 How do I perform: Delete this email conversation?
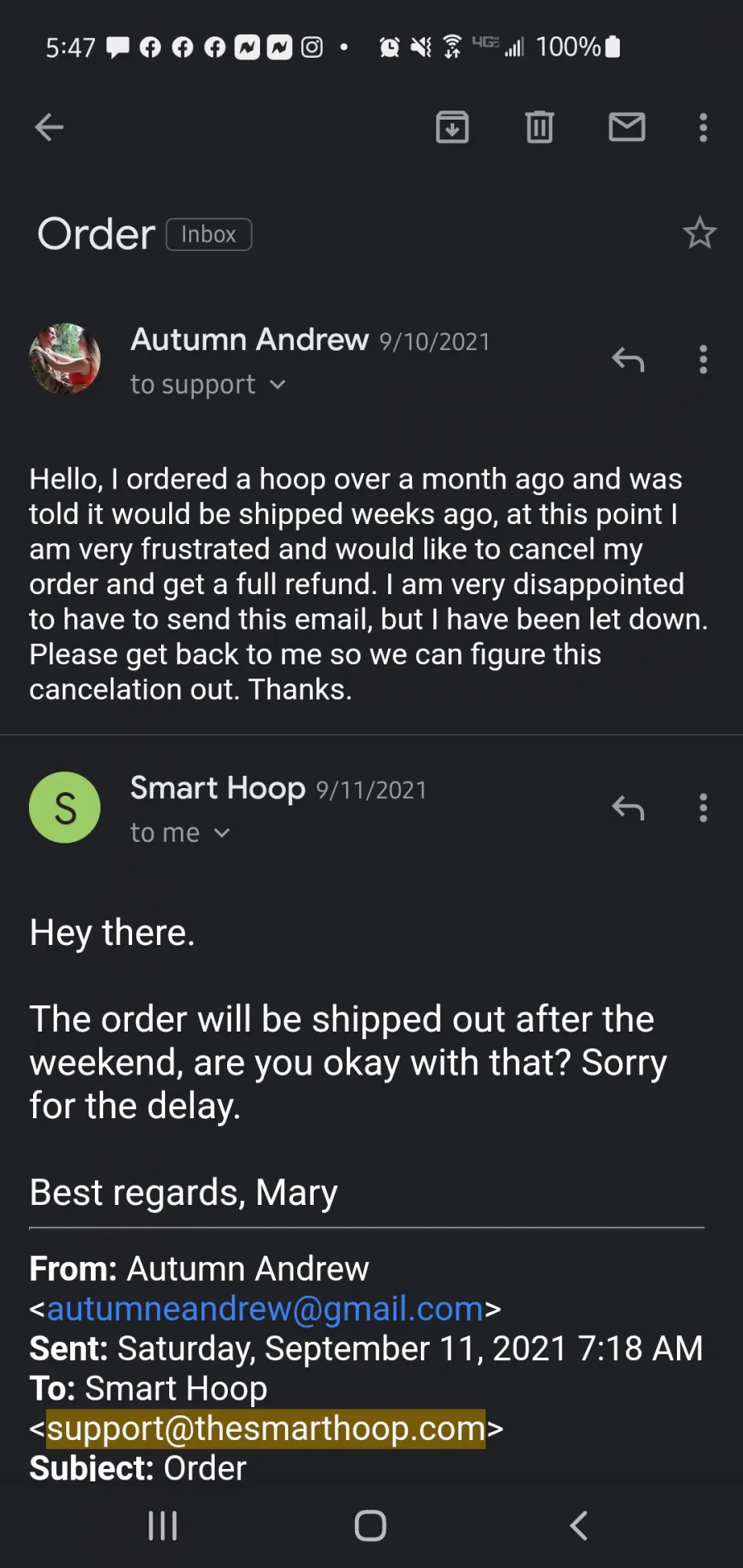click(539, 127)
